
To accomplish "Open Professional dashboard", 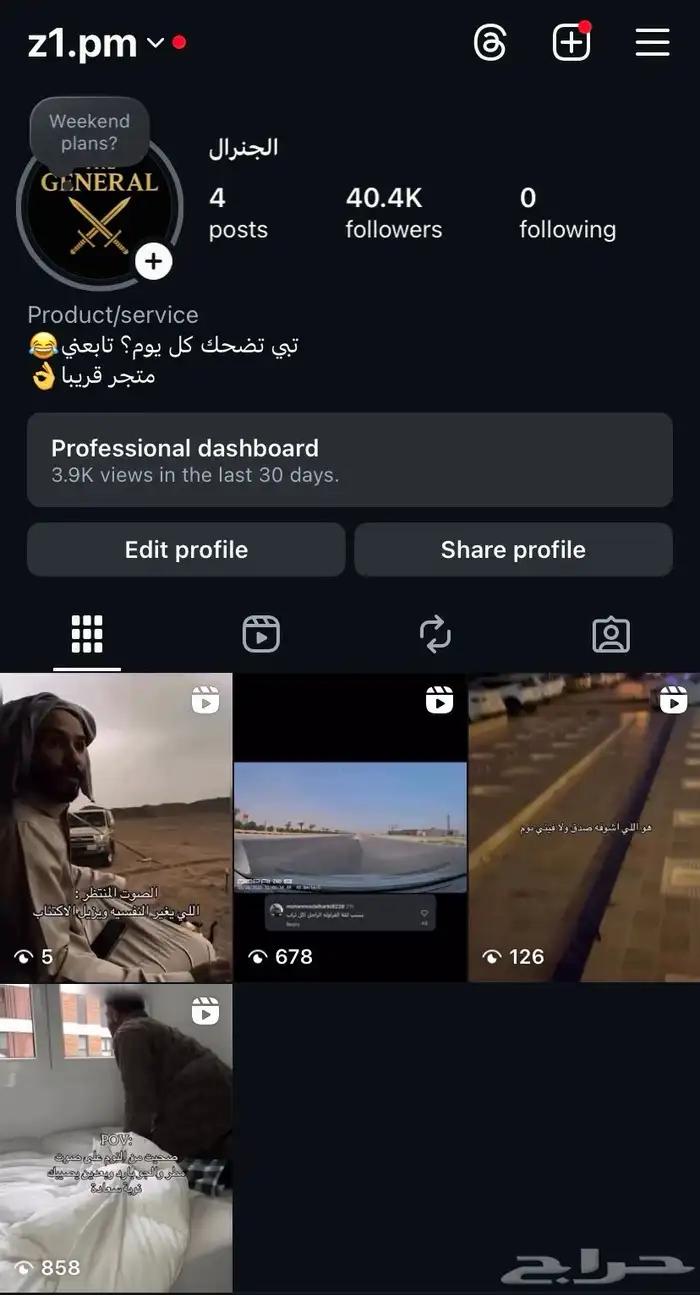I will 349,459.
